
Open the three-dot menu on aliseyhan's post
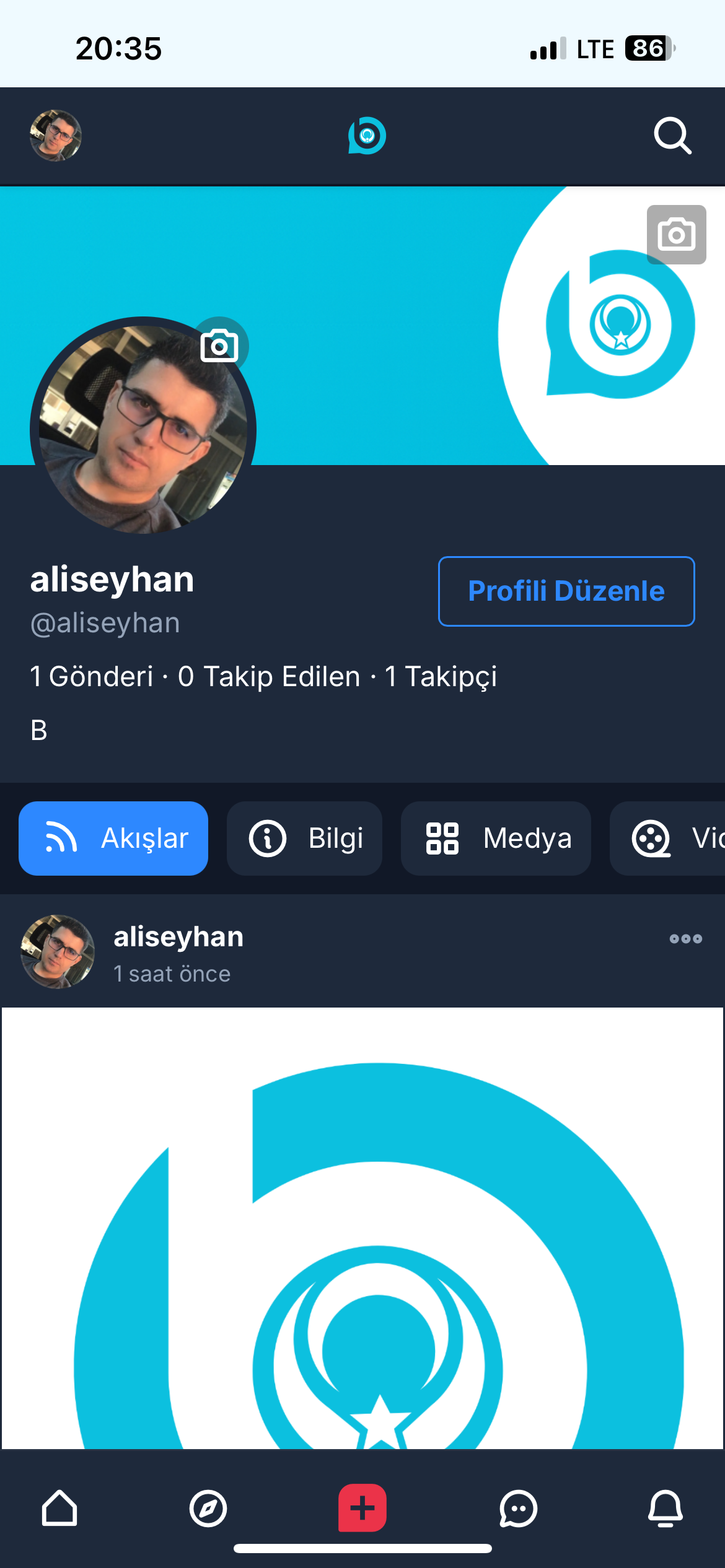point(685,939)
